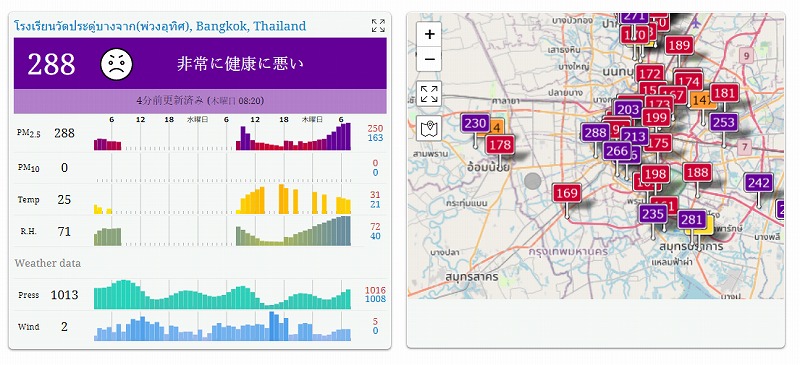Select the 230 station marker on map
Image resolution: width=800 pixels, height=365 pixels.
[475, 123]
